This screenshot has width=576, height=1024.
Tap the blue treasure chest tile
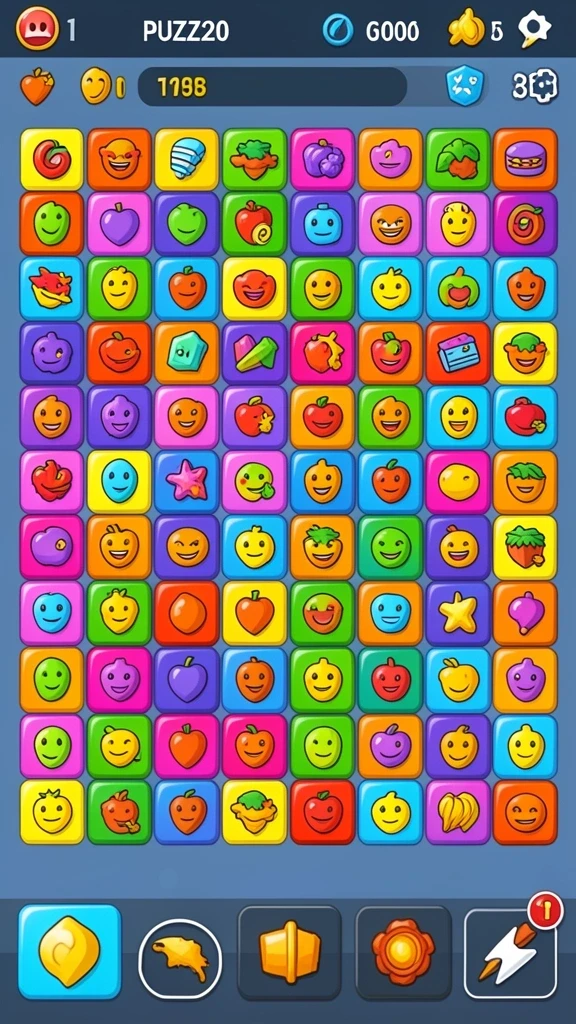(x=458, y=353)
